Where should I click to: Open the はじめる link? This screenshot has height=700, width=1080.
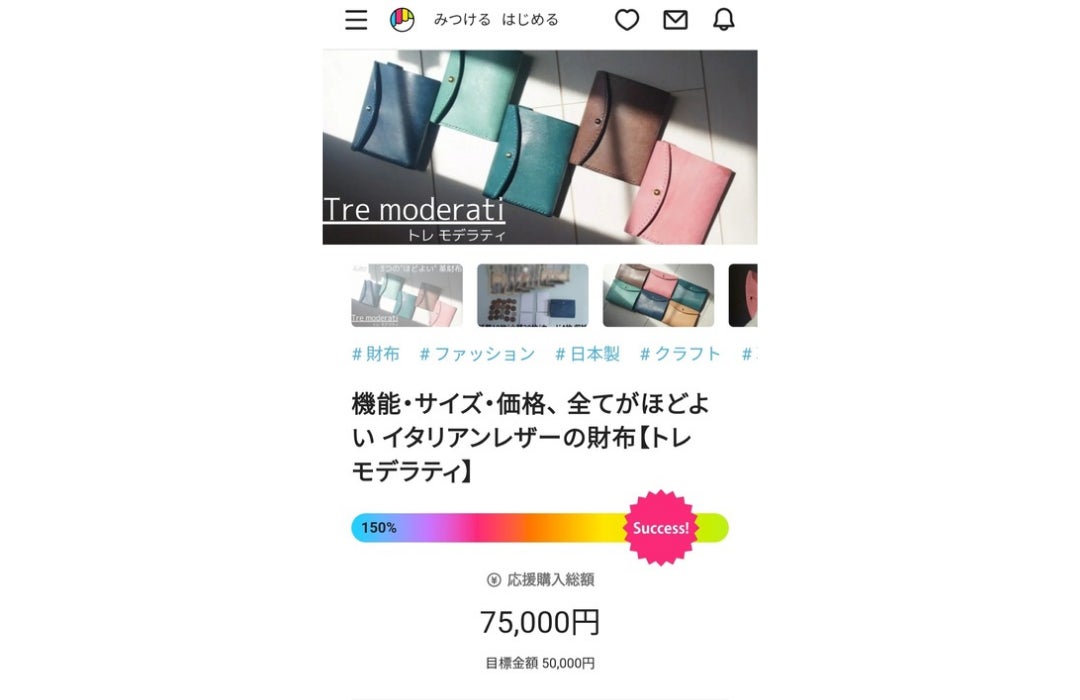(530, 20)
